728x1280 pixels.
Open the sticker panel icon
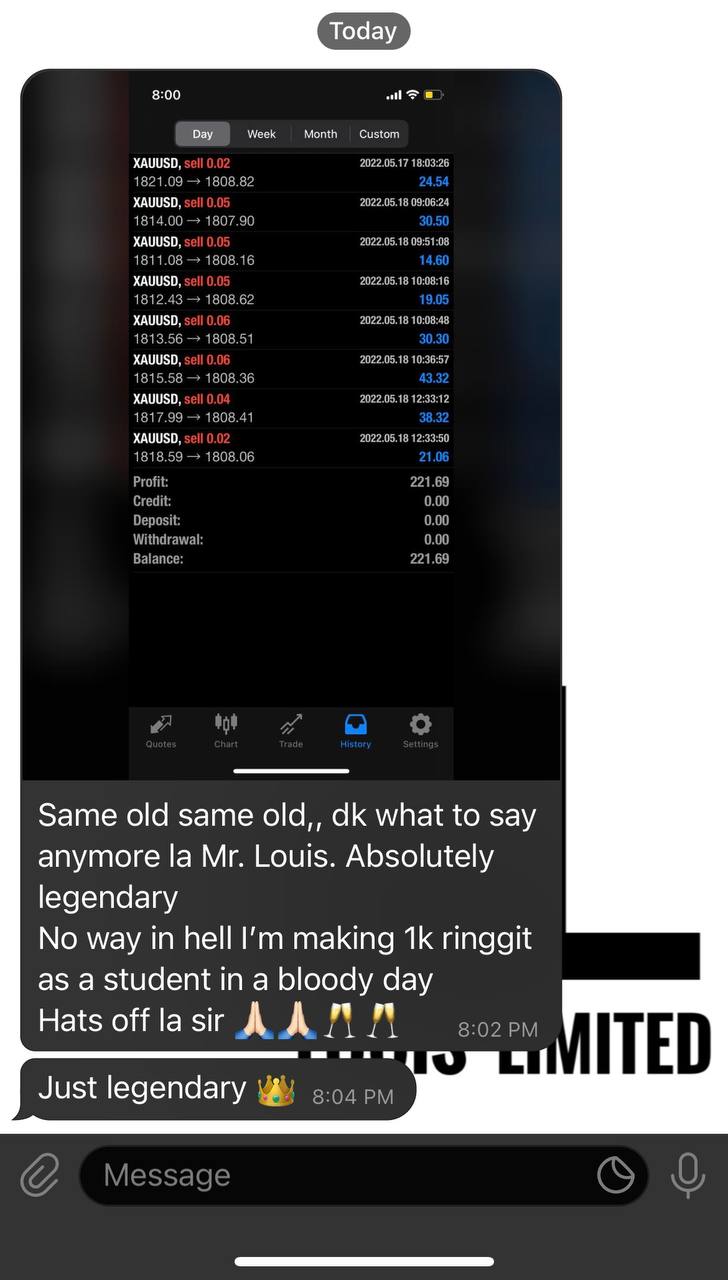pyautogui.click(x=616, y=1175)
